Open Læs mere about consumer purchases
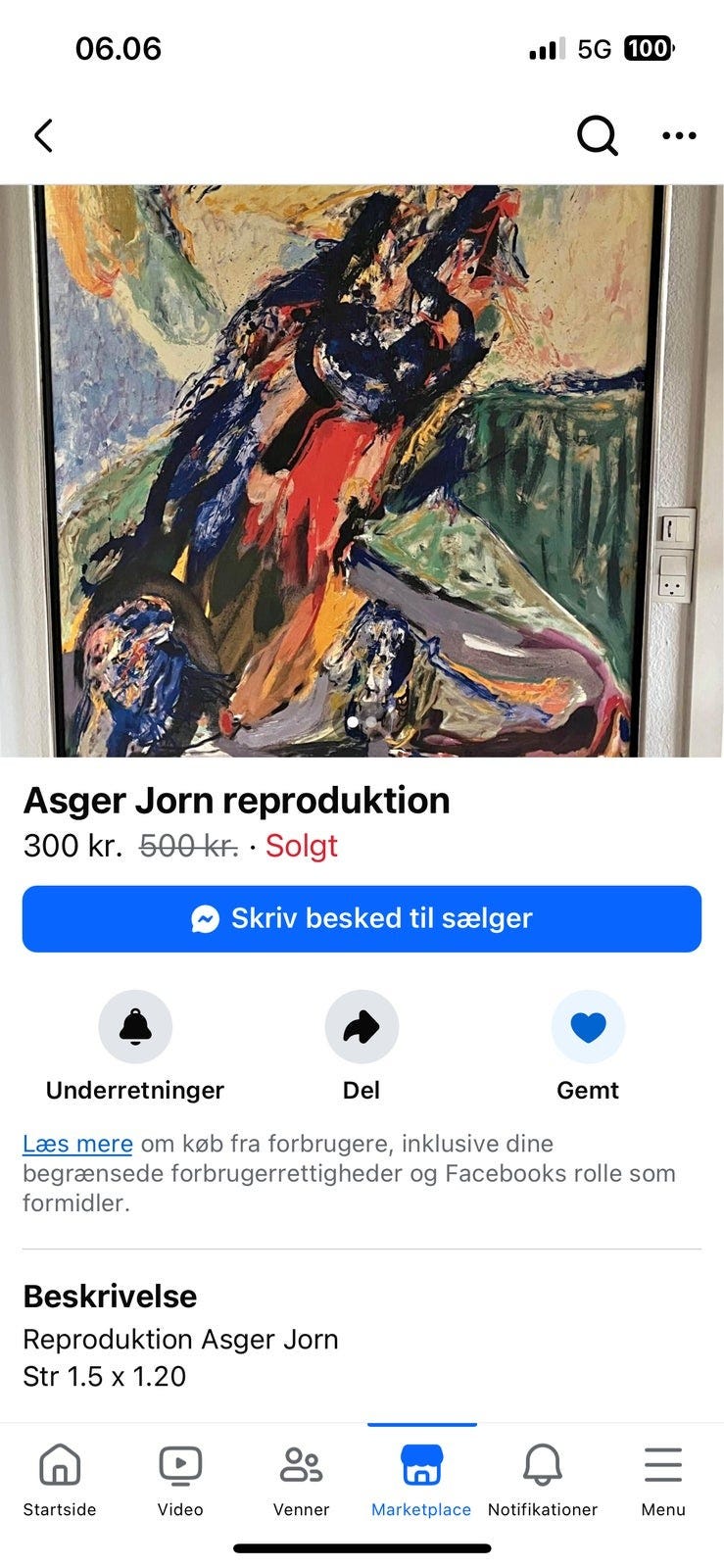Screen dimensions: 724x1568 [77, 1144]
